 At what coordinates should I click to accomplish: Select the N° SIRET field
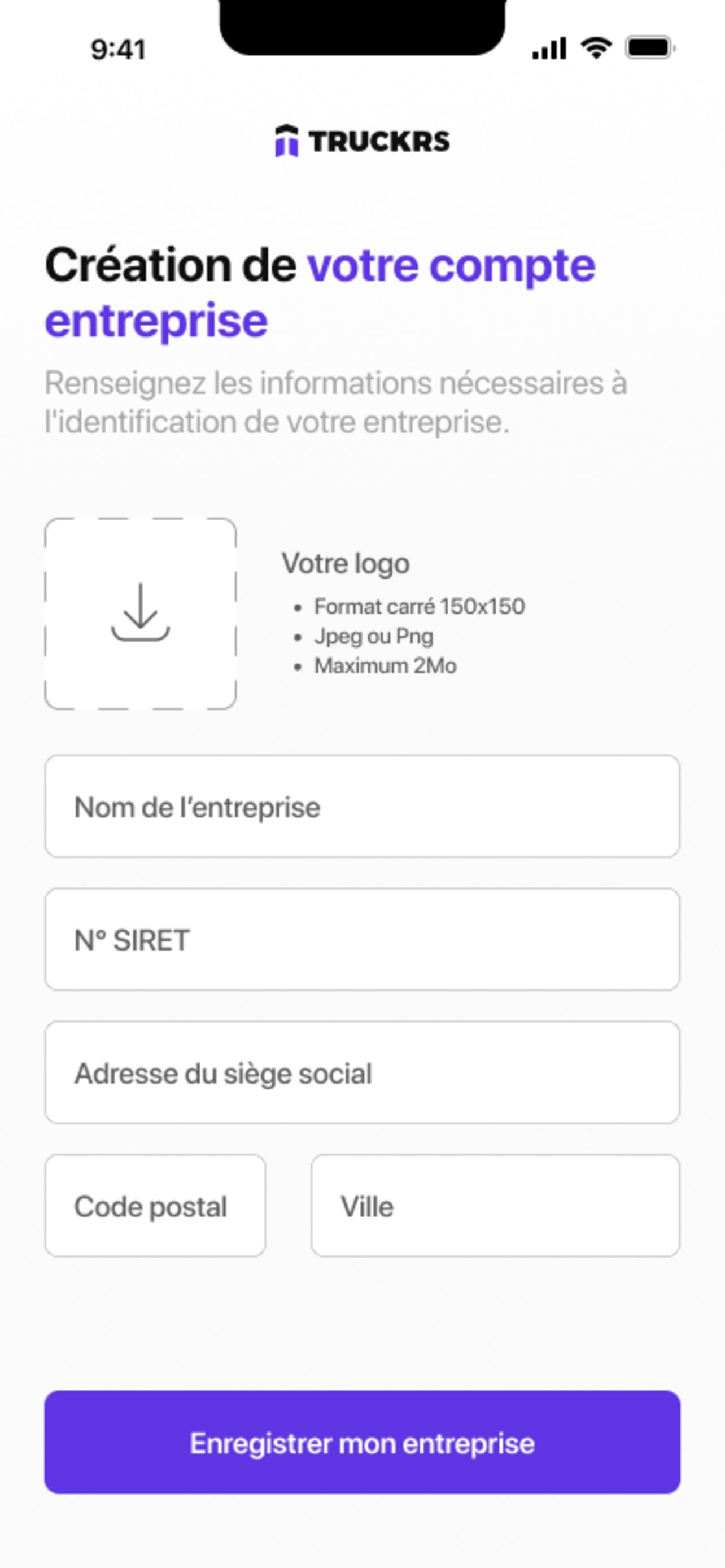pyautogui.click(x=362, y=939)
